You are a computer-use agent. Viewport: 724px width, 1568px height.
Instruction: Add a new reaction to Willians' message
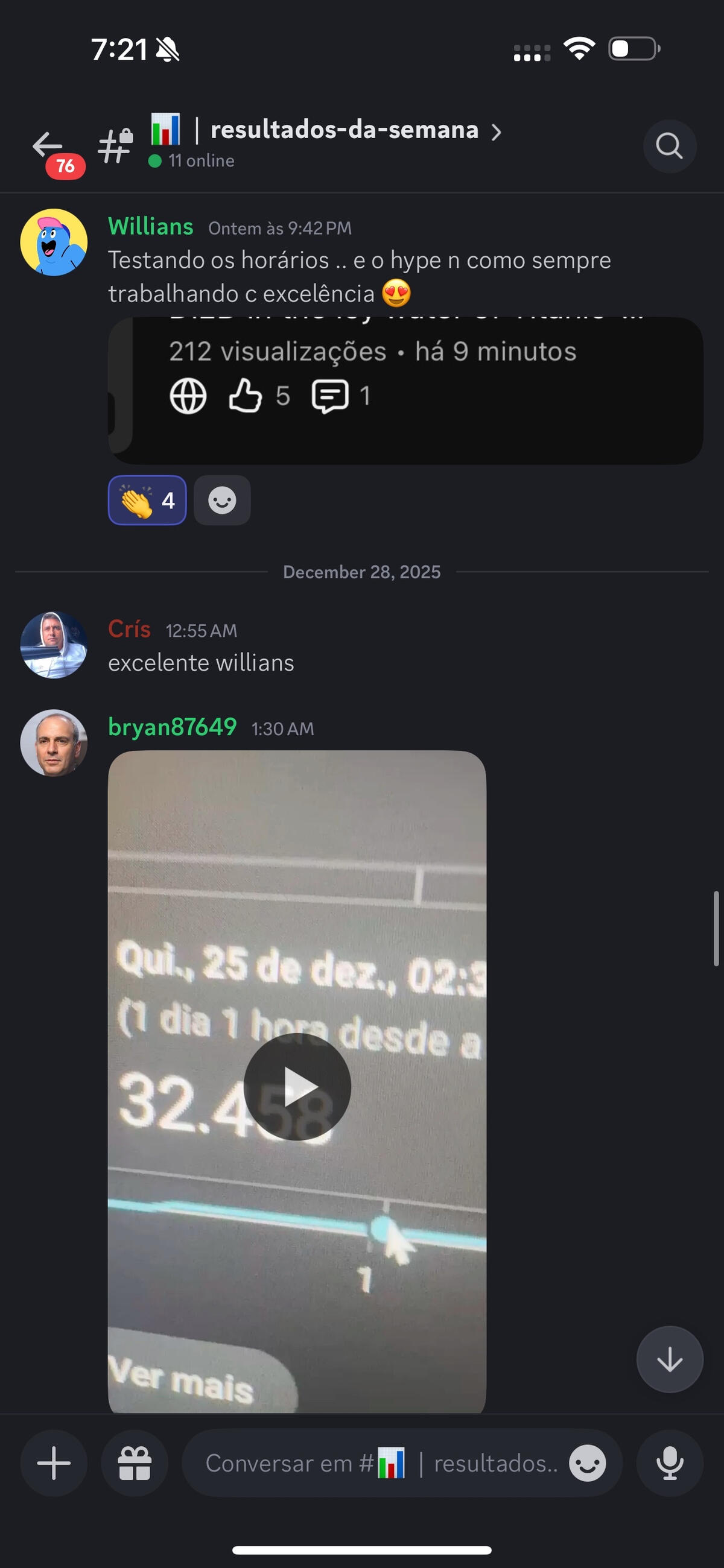point(222,501)
